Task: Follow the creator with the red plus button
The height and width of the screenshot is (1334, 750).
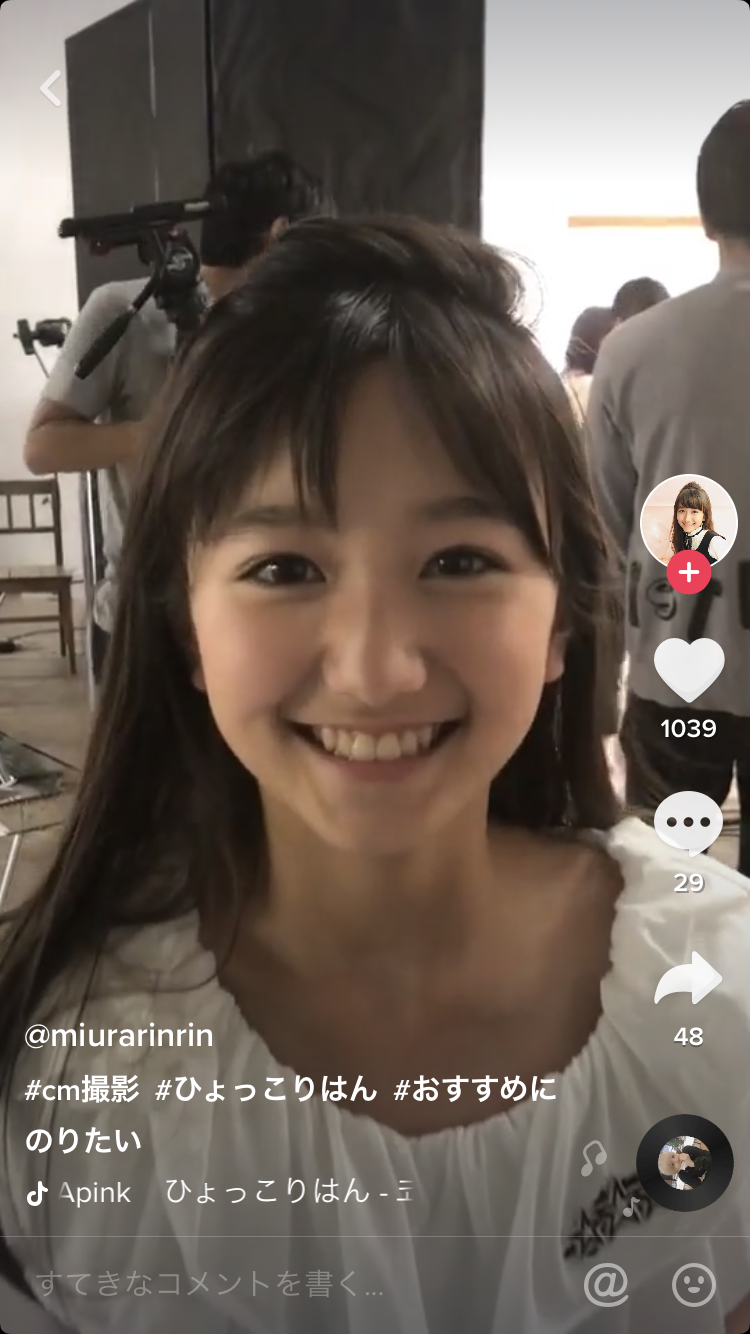Action: (x=688, y=573)
